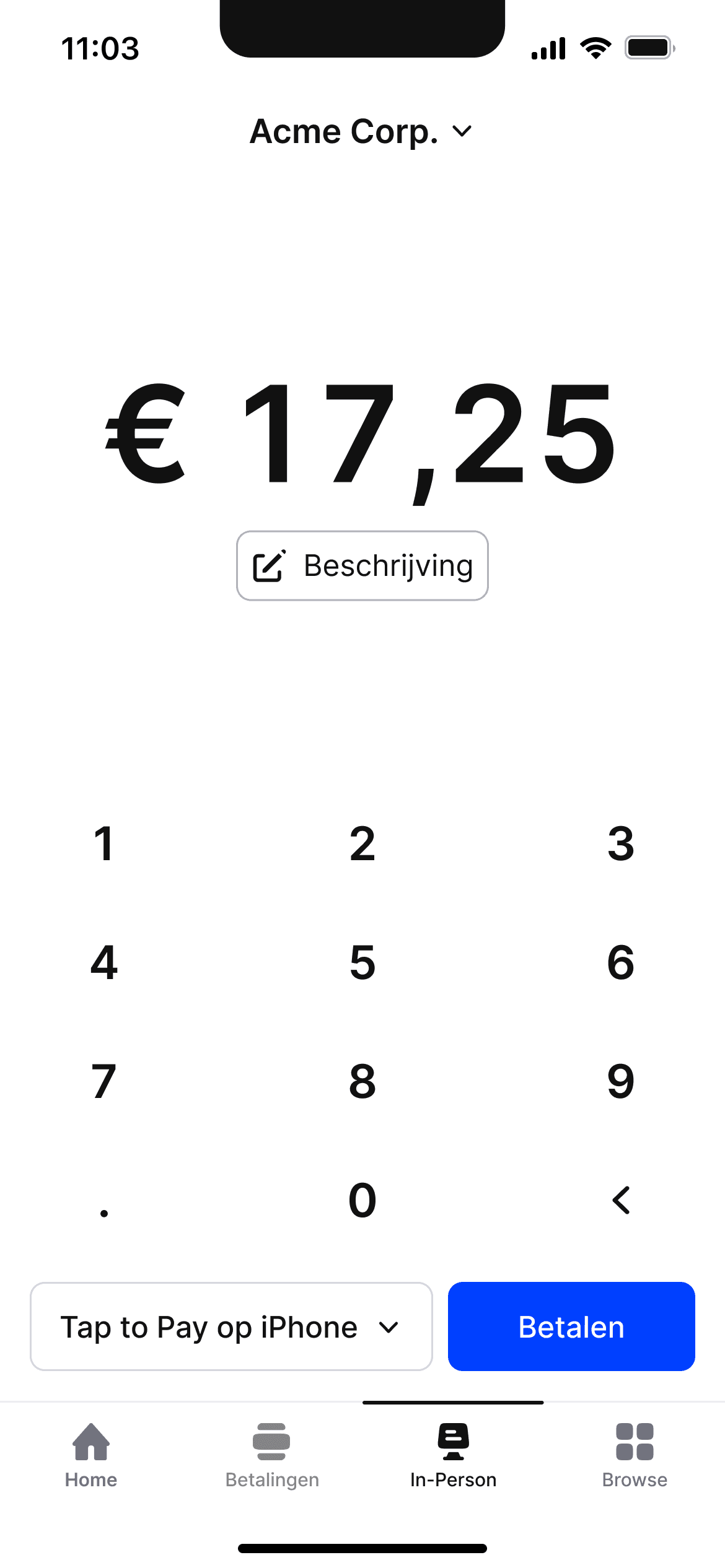This screenshot has height=1568, width=725.
Task: Enter digit 2 on the keypad
Action: [362, 843]
